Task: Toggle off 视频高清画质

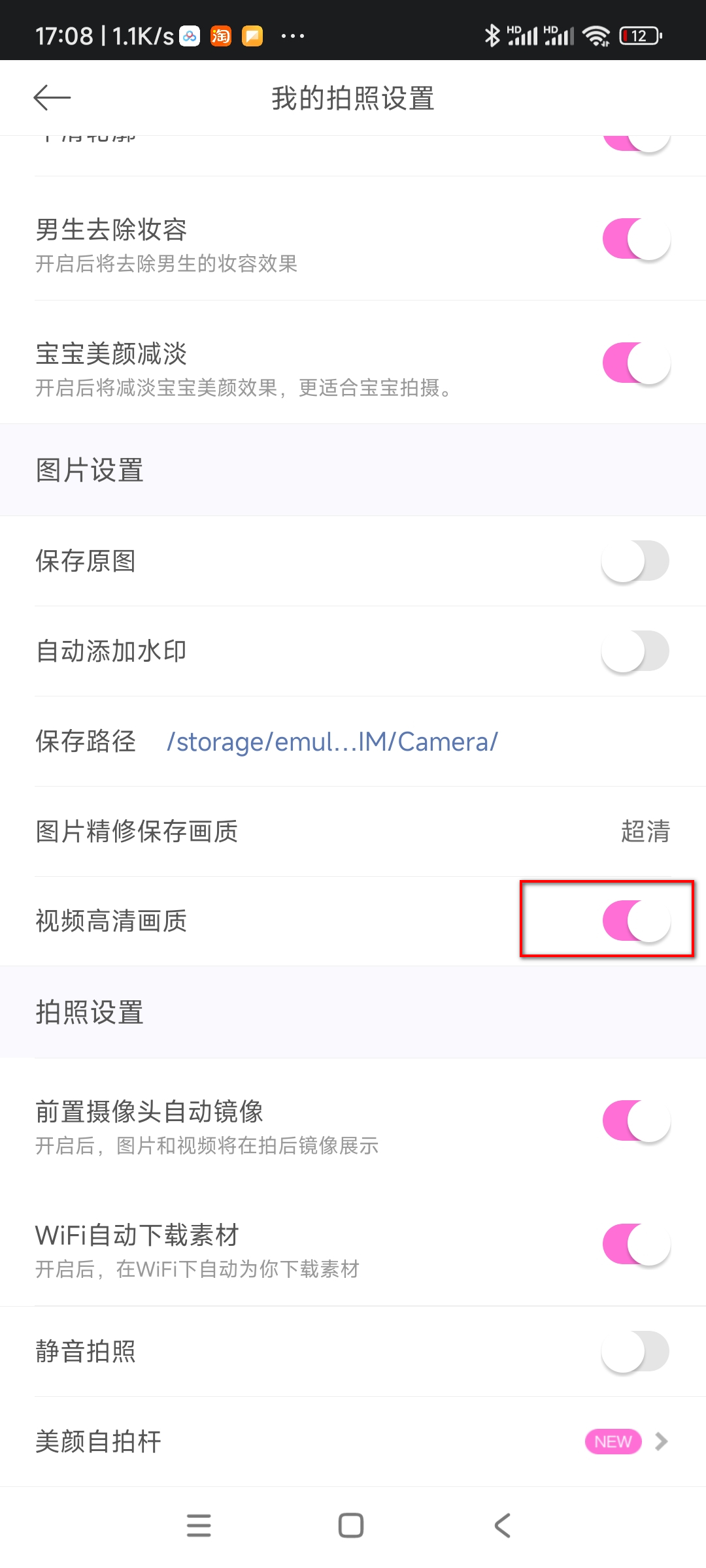Action: point(635,921)
